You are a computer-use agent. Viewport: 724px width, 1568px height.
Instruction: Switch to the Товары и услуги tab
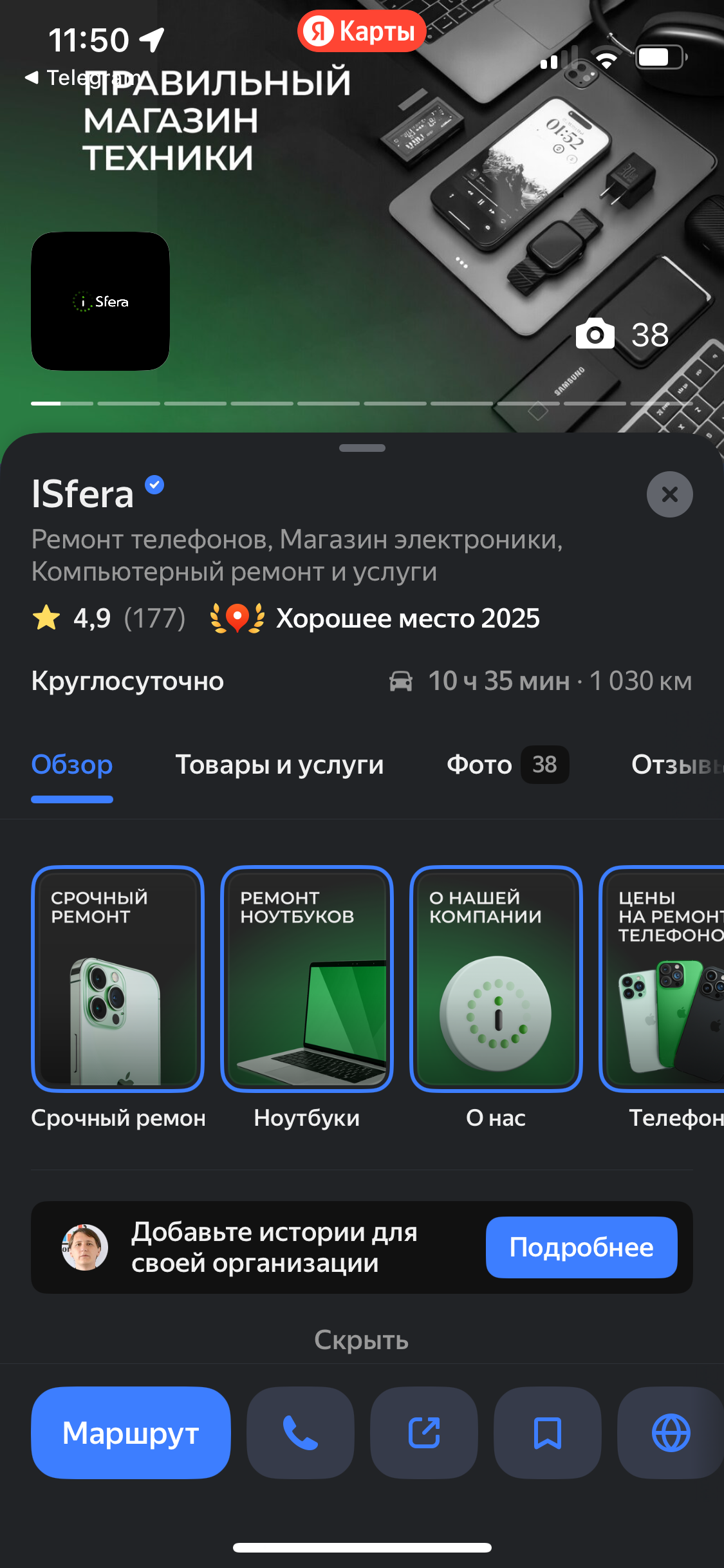coord(279,765)
